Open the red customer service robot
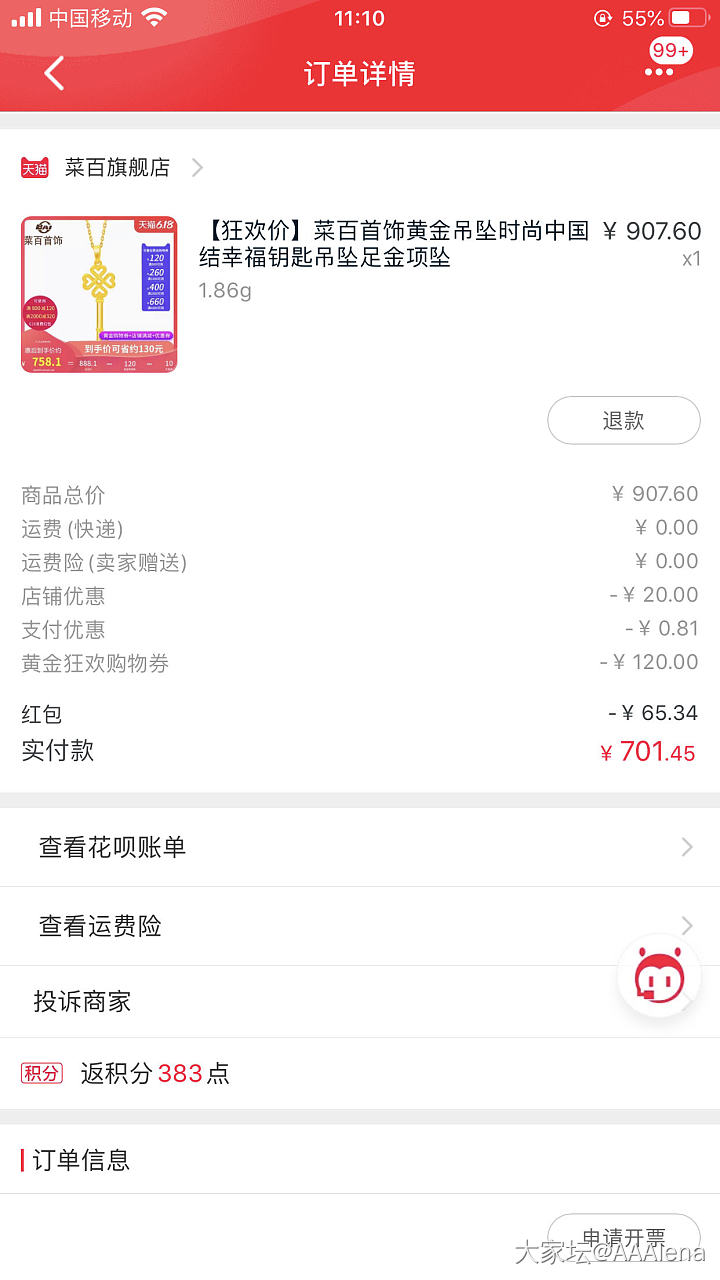Screen dimensions: 720x1280 658,976
